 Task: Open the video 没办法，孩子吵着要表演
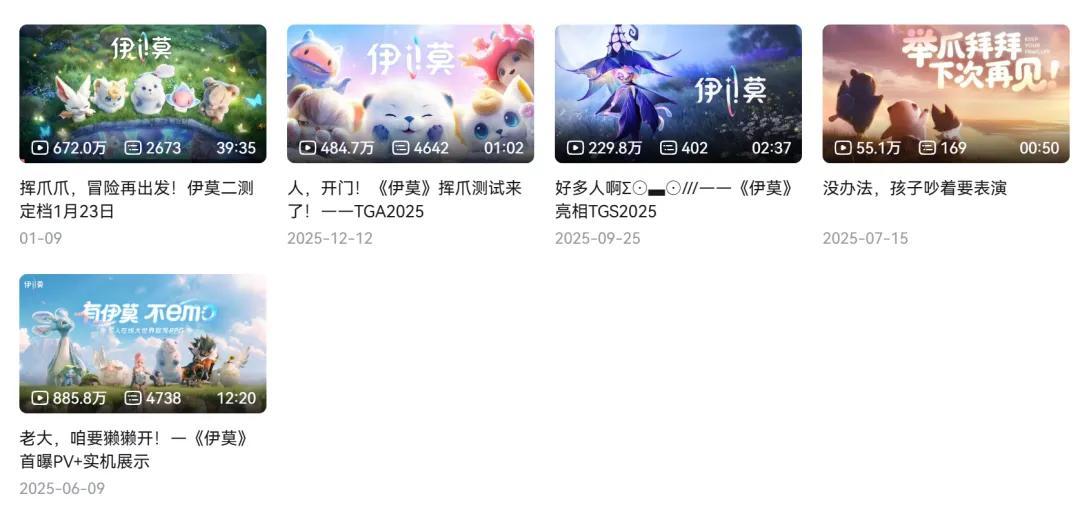(x=945, y=93)
